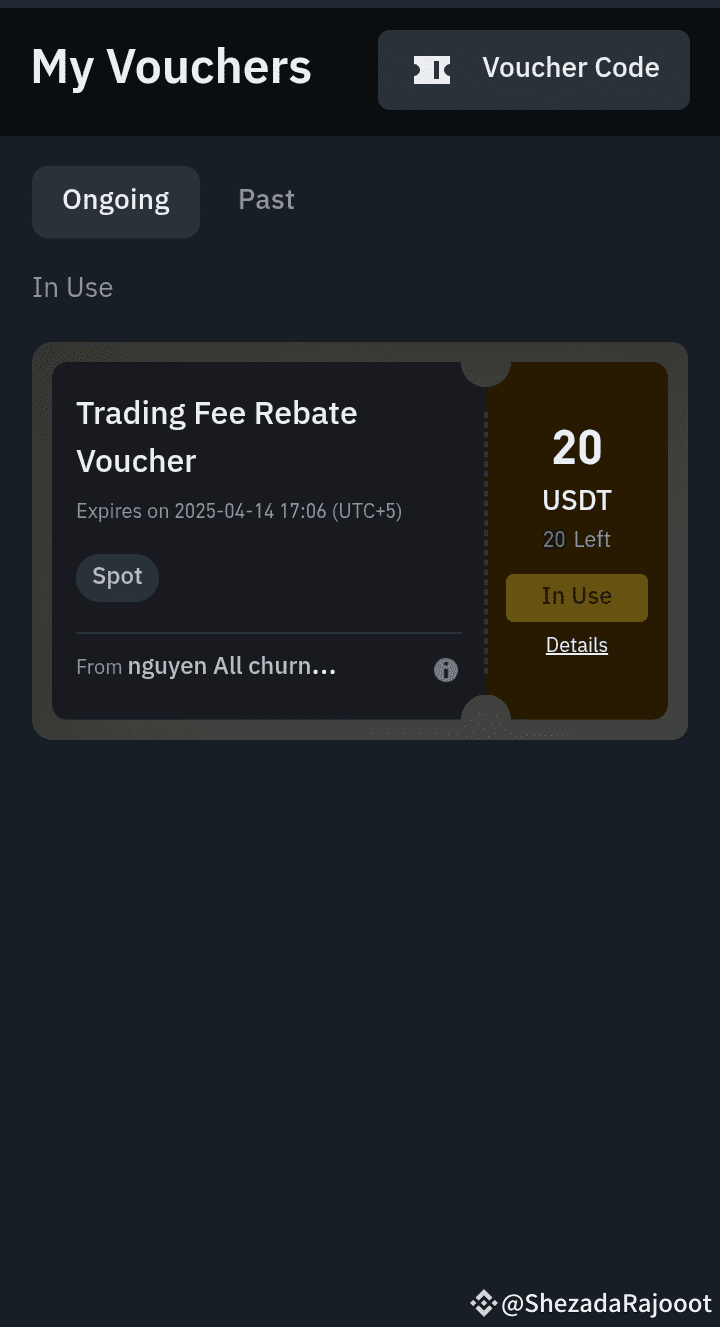Tap the info icon beside the sender name

tap(446, 670)
